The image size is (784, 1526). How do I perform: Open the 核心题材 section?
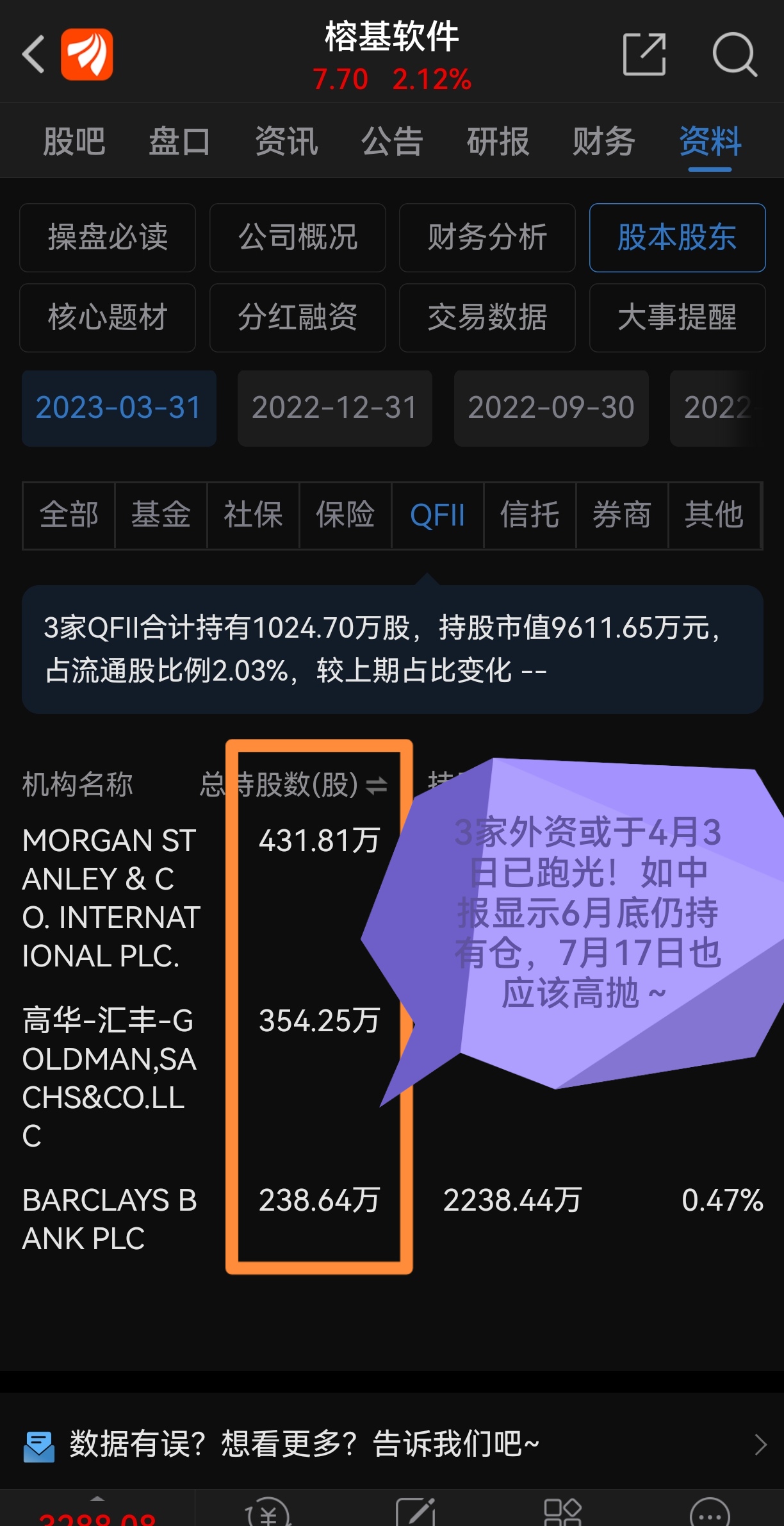tap(108, 318)
